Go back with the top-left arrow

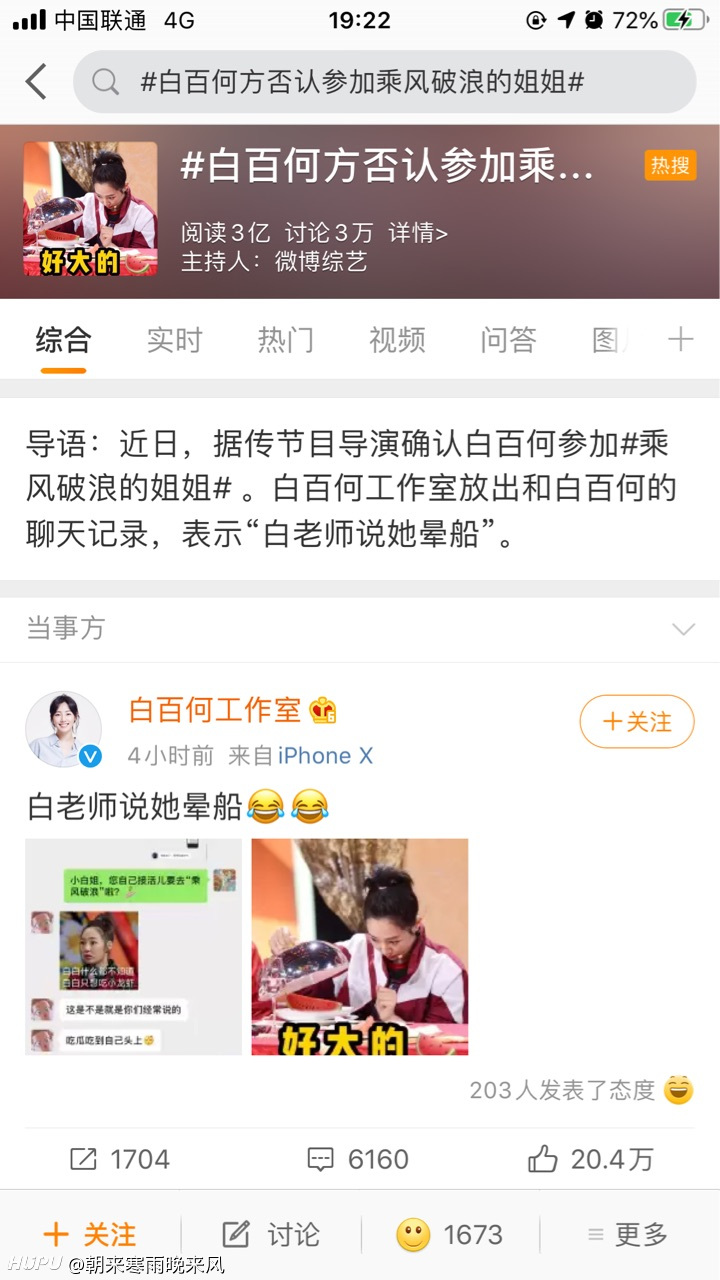(x=36, y=82)
